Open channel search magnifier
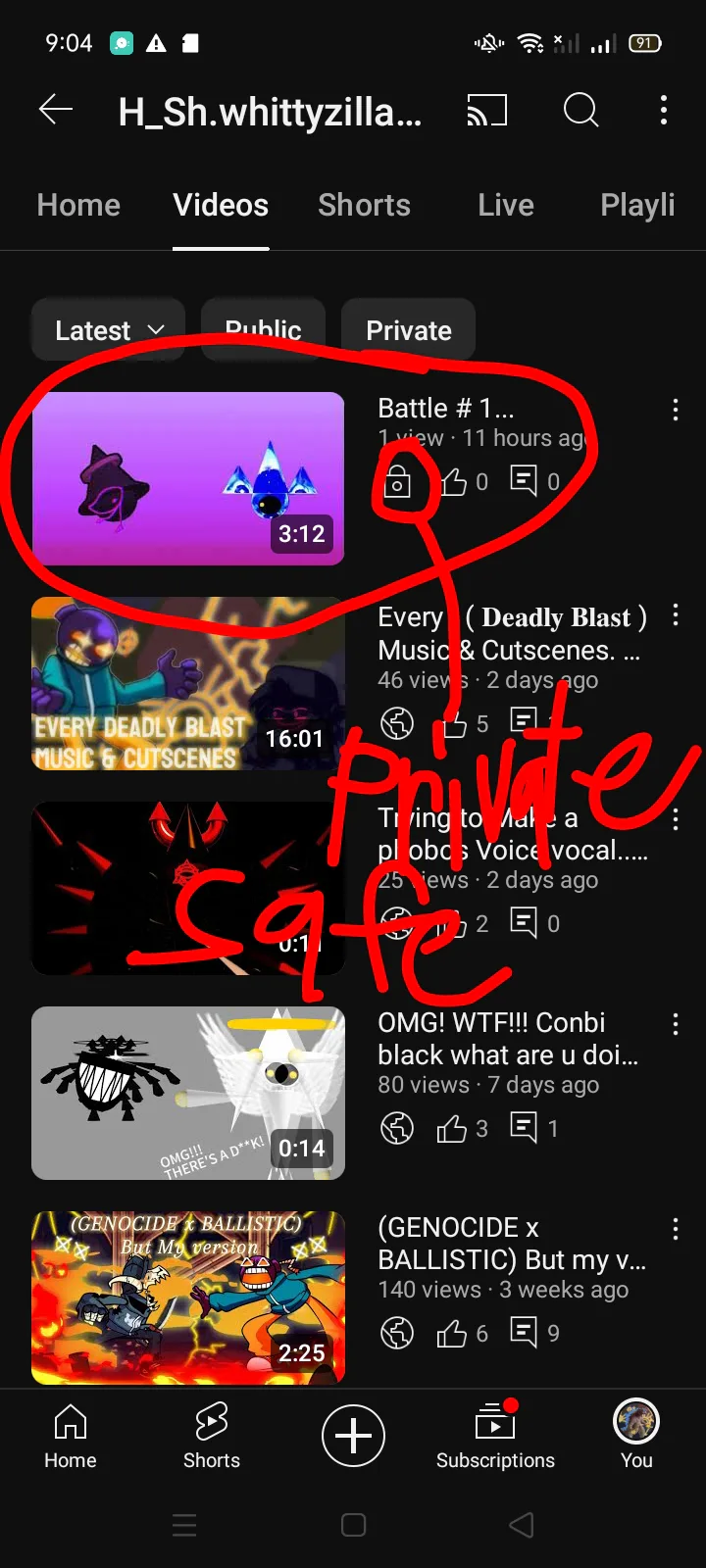Viewport: 706px width, 1568px height. (x=580, y=110)
